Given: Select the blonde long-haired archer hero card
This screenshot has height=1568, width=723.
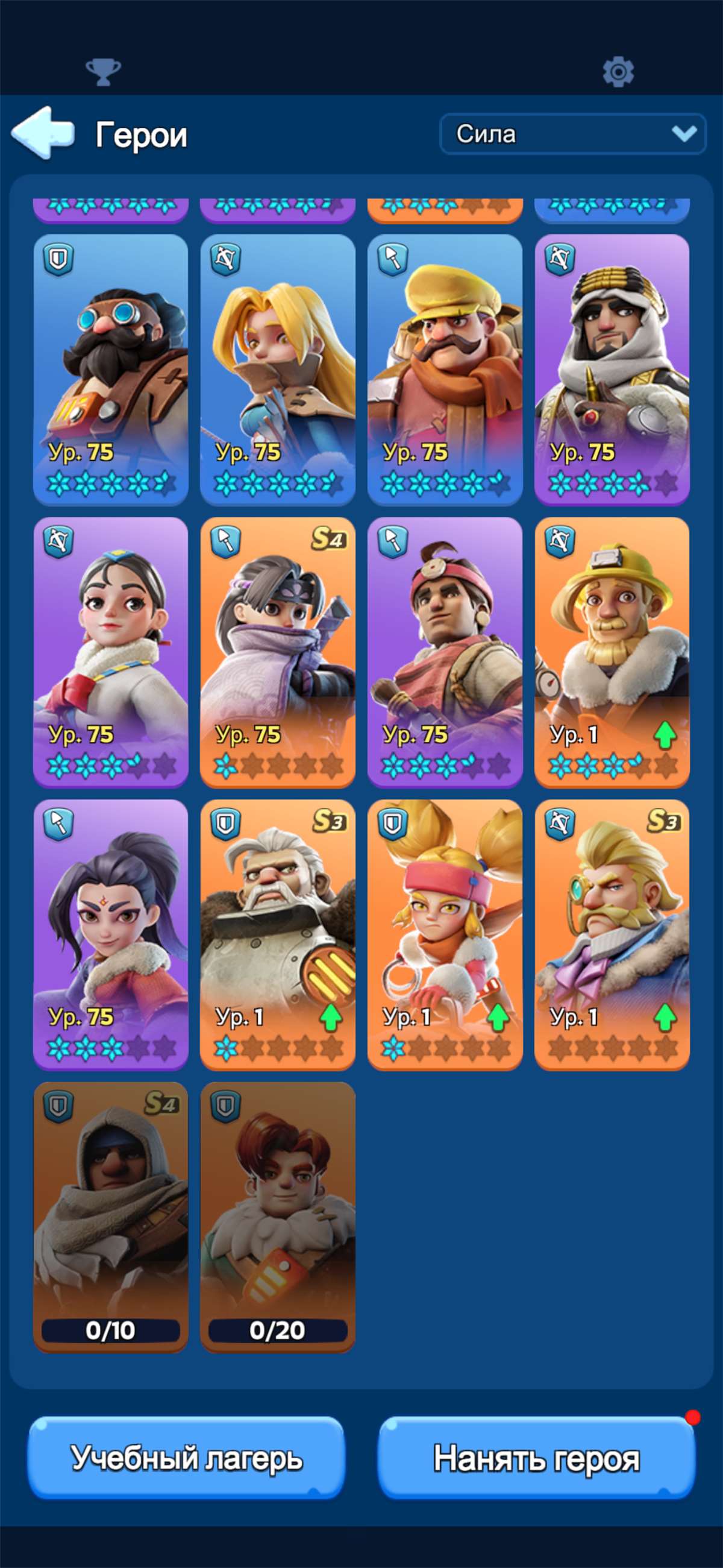Looking at the screenshot, I should pyautogui.click(x=278, y=370).
